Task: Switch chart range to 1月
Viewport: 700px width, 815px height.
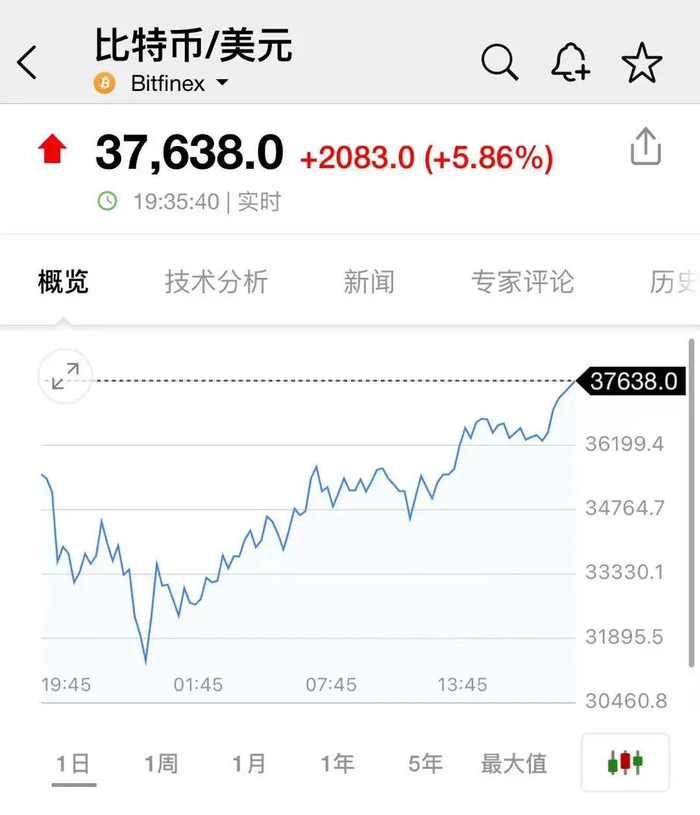Action: pyautogui.click(x=249, y=764)
